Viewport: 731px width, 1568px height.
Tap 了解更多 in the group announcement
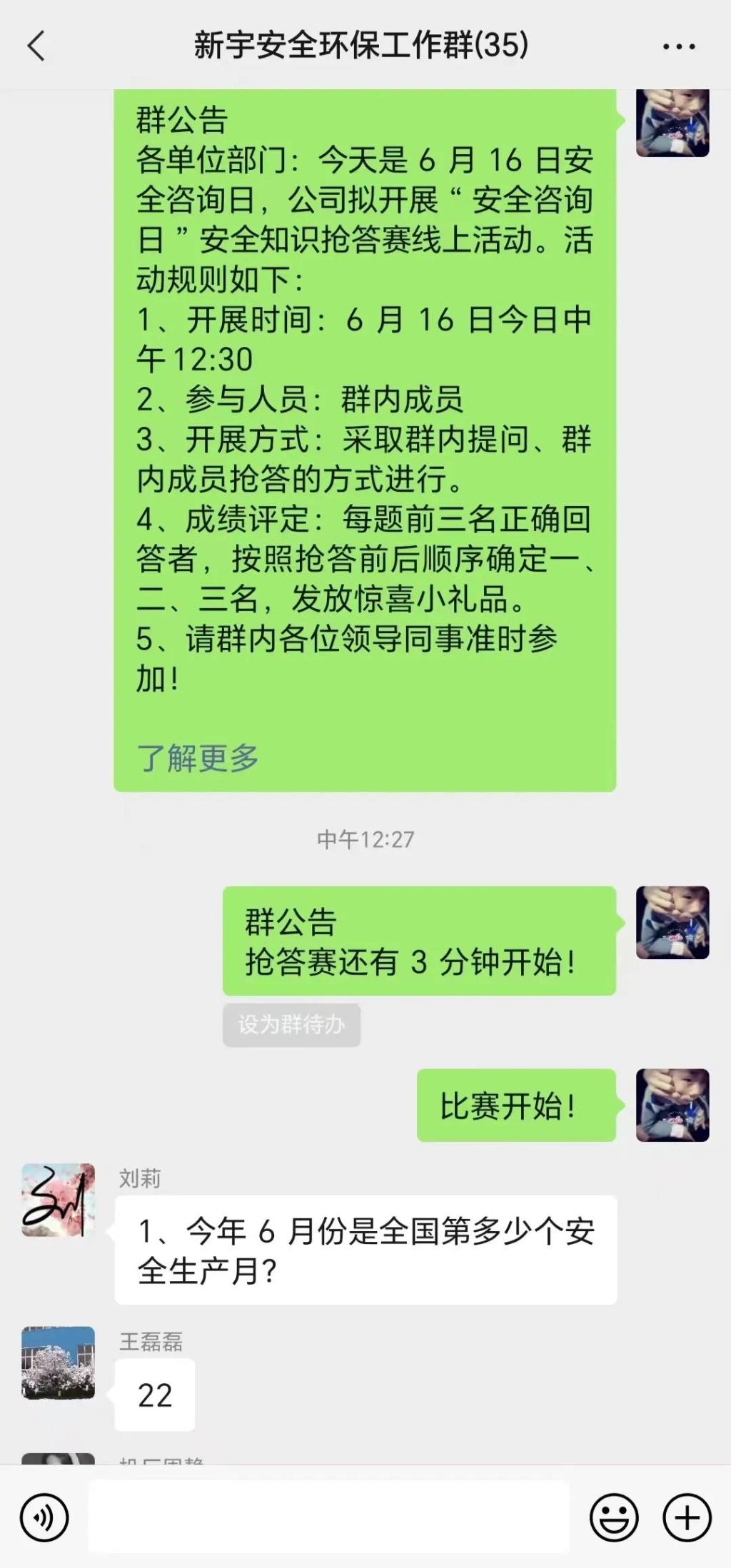[x=198, y=757]
